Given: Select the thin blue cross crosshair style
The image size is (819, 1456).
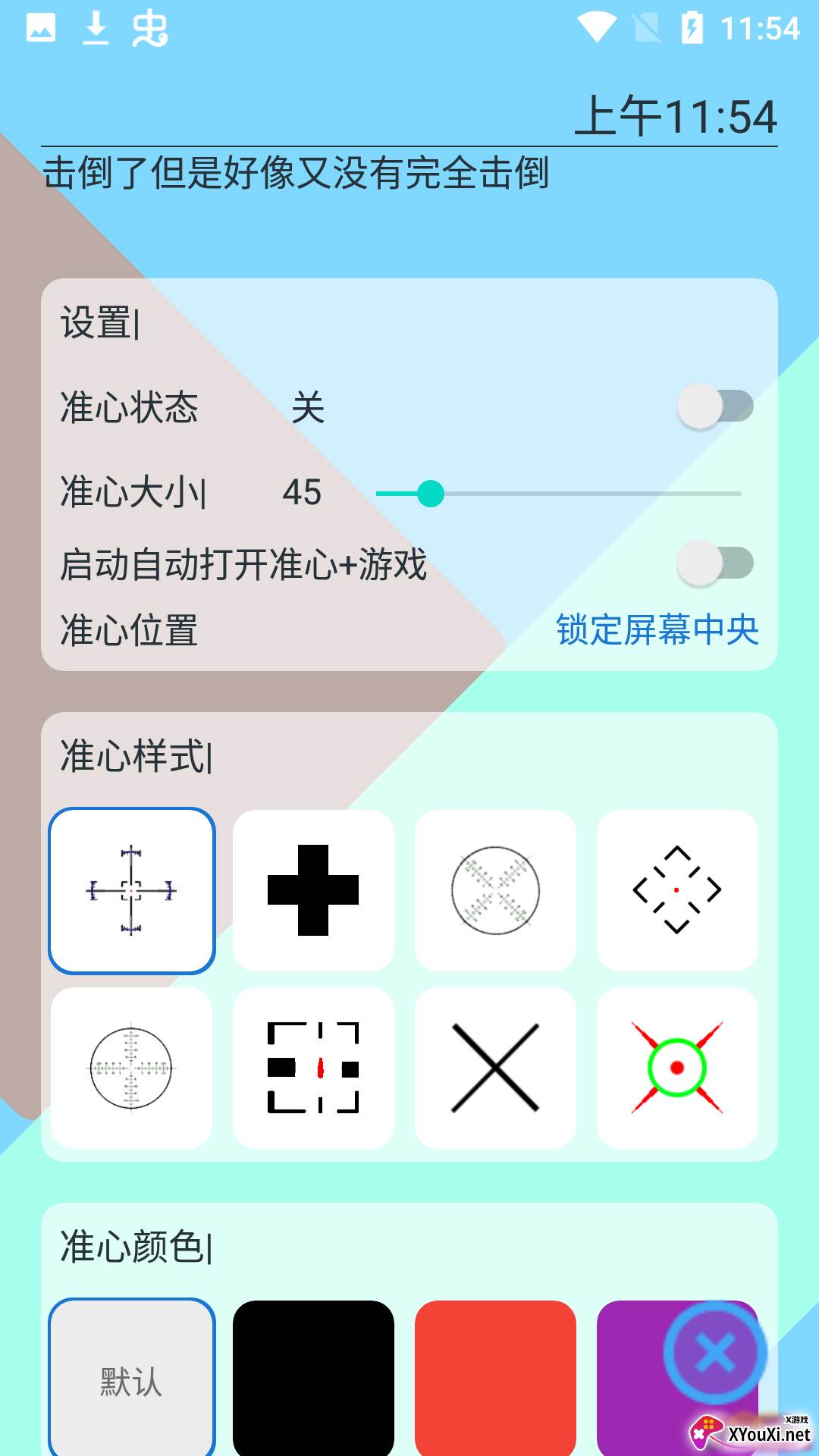Looking at the screenshot, I should 132,890.
